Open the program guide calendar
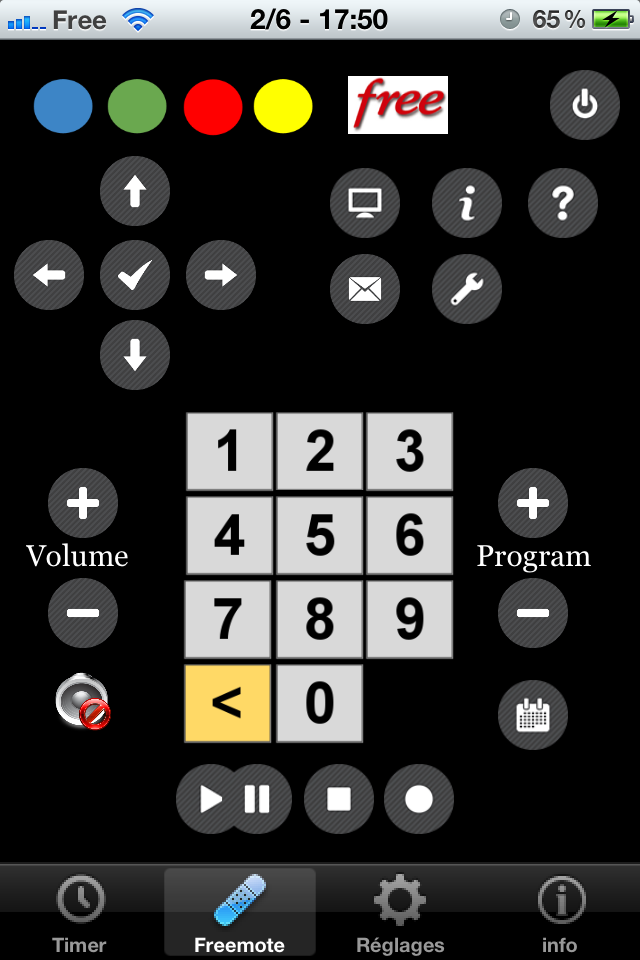This screenshot has height=960, width=640. pyautogui.click(x=533, y=715)
